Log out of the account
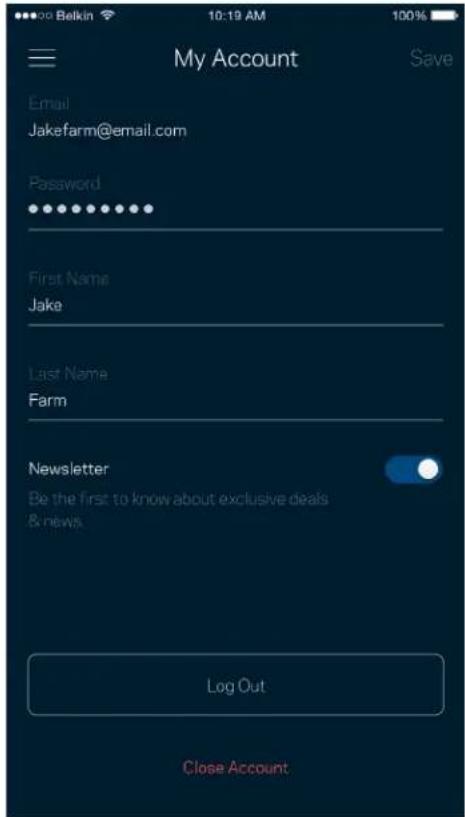This screenshot has width=465, height=817. coord(236,685)
